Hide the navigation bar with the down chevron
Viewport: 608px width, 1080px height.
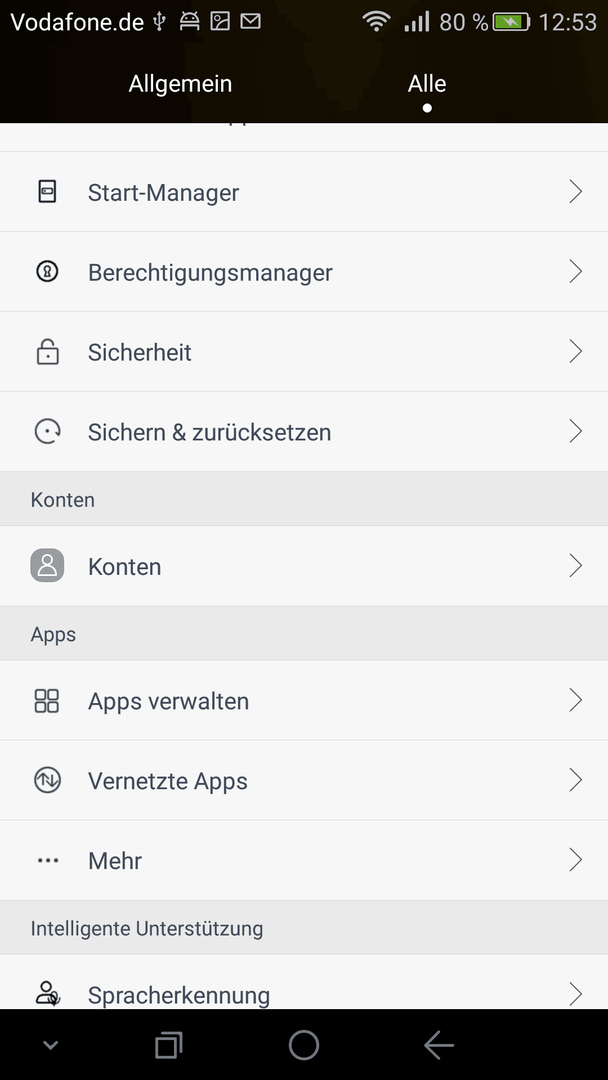point(50,1046)
